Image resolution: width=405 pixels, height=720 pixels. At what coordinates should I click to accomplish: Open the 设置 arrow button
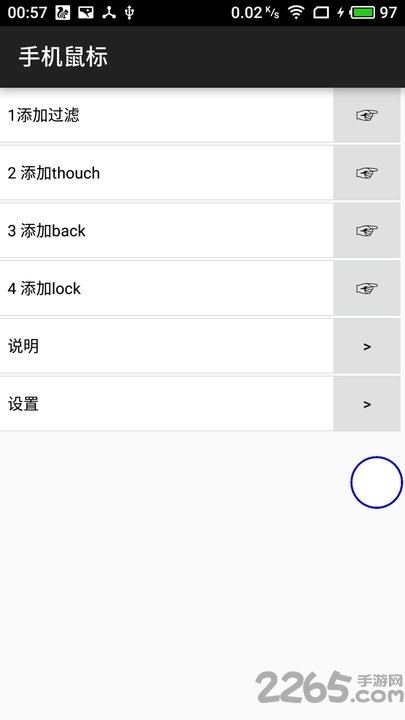click(x=366, y=404)
